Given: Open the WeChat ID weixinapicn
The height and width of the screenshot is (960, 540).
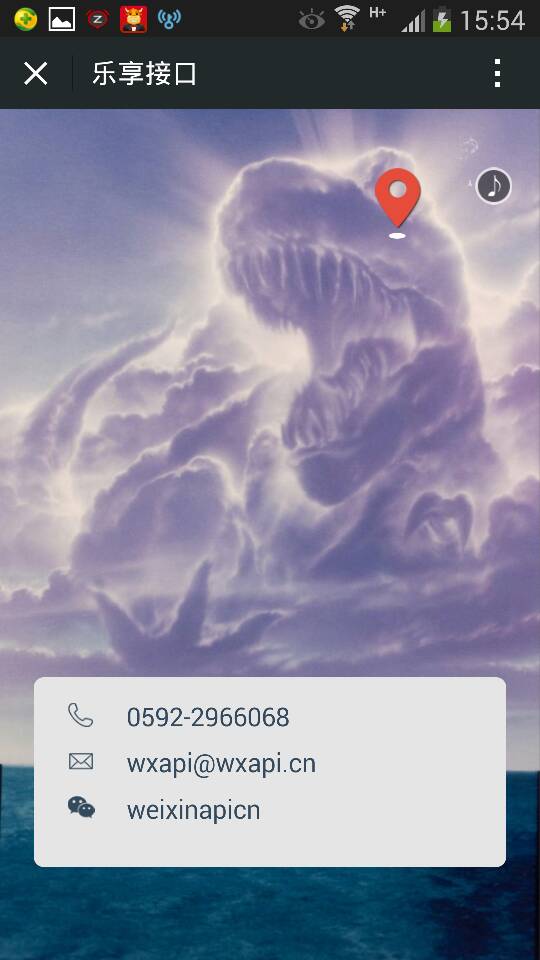Looking at the screenshot, I should click(193, 810).
